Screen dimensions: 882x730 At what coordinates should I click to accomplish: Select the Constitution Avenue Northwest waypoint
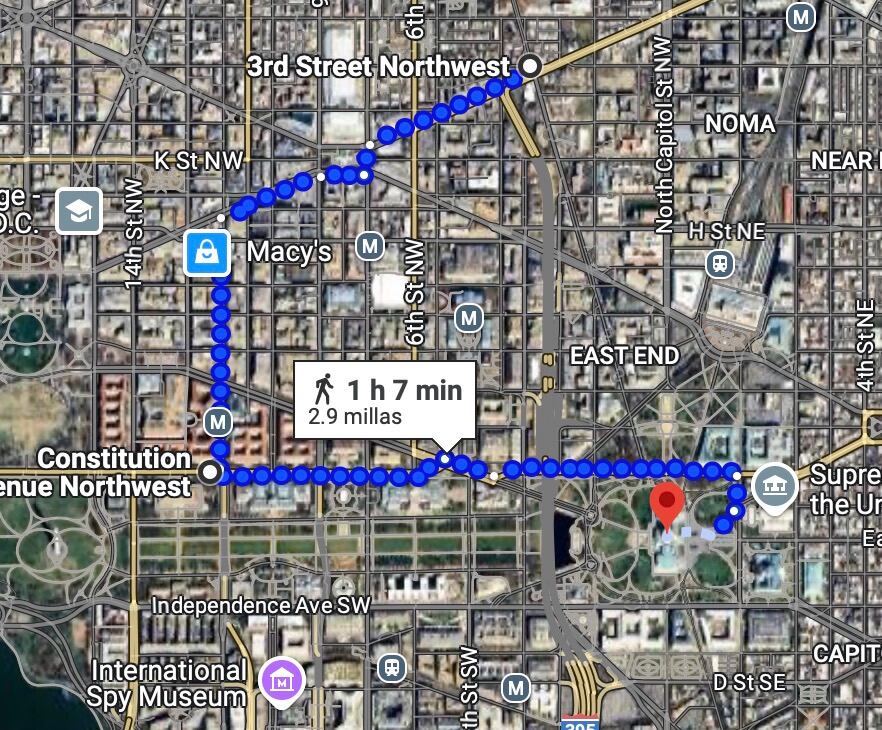[210, 471]
